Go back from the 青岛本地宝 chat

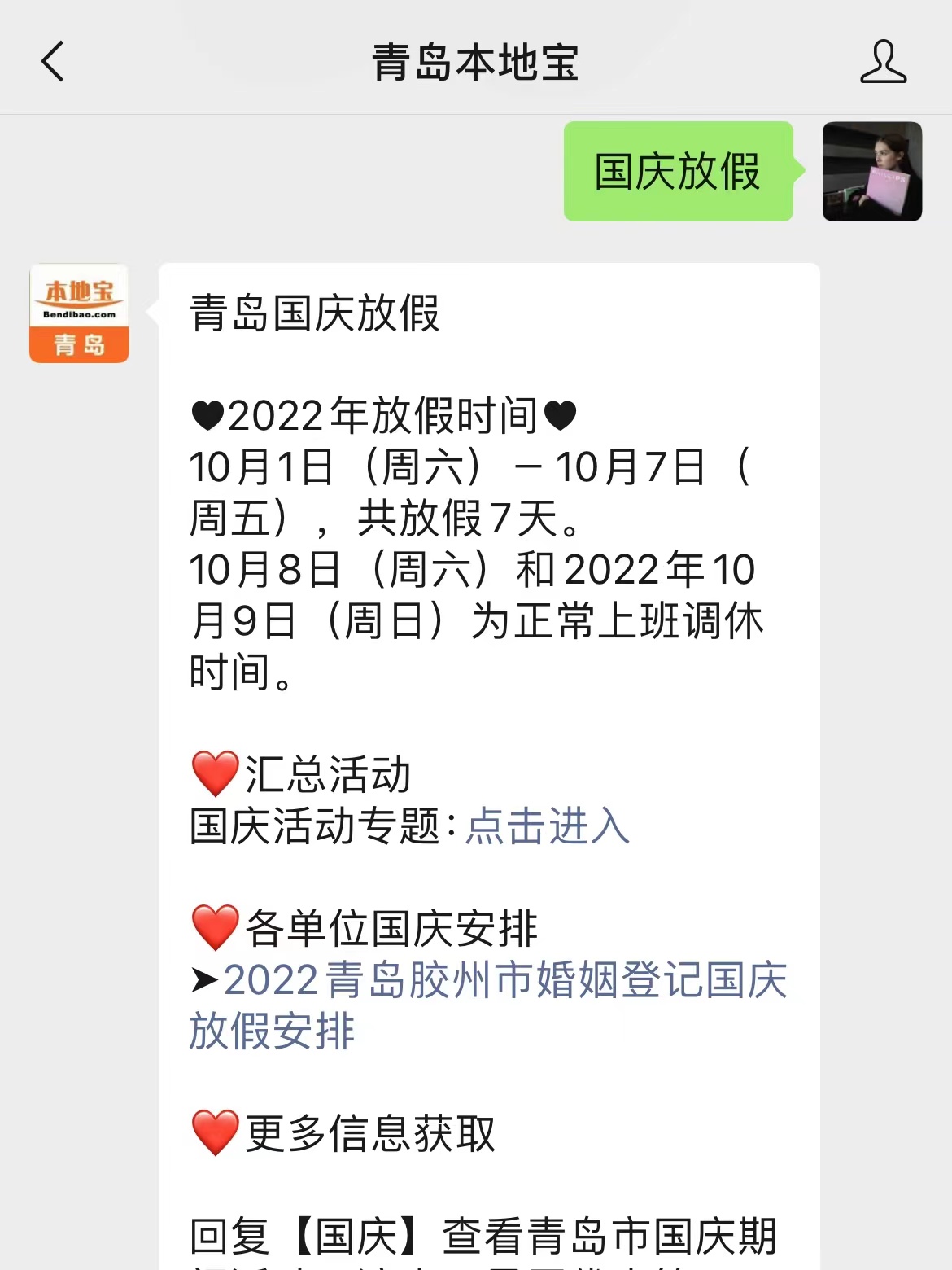pyautogui.click(x=53, y=62)
